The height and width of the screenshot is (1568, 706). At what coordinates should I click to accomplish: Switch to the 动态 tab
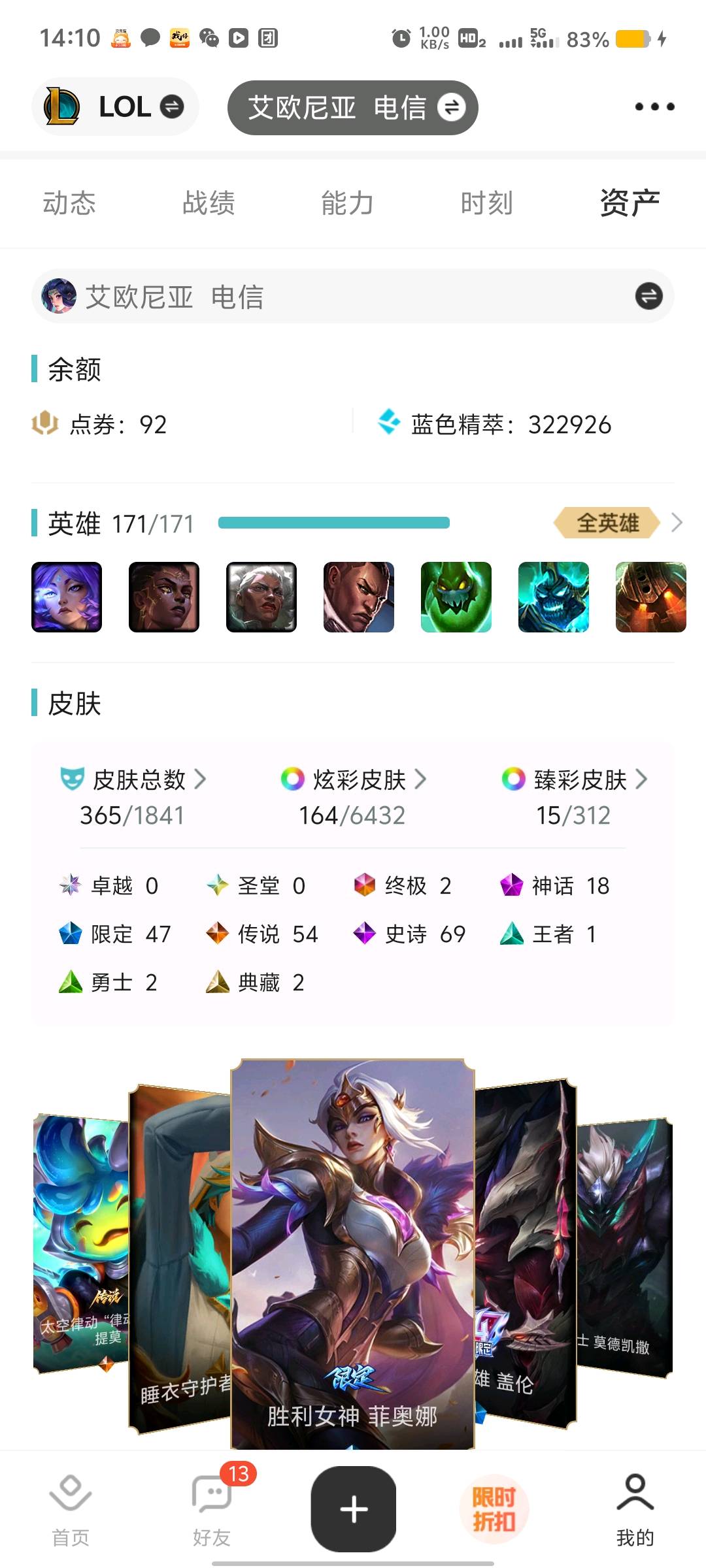click(x=69, y=203)
